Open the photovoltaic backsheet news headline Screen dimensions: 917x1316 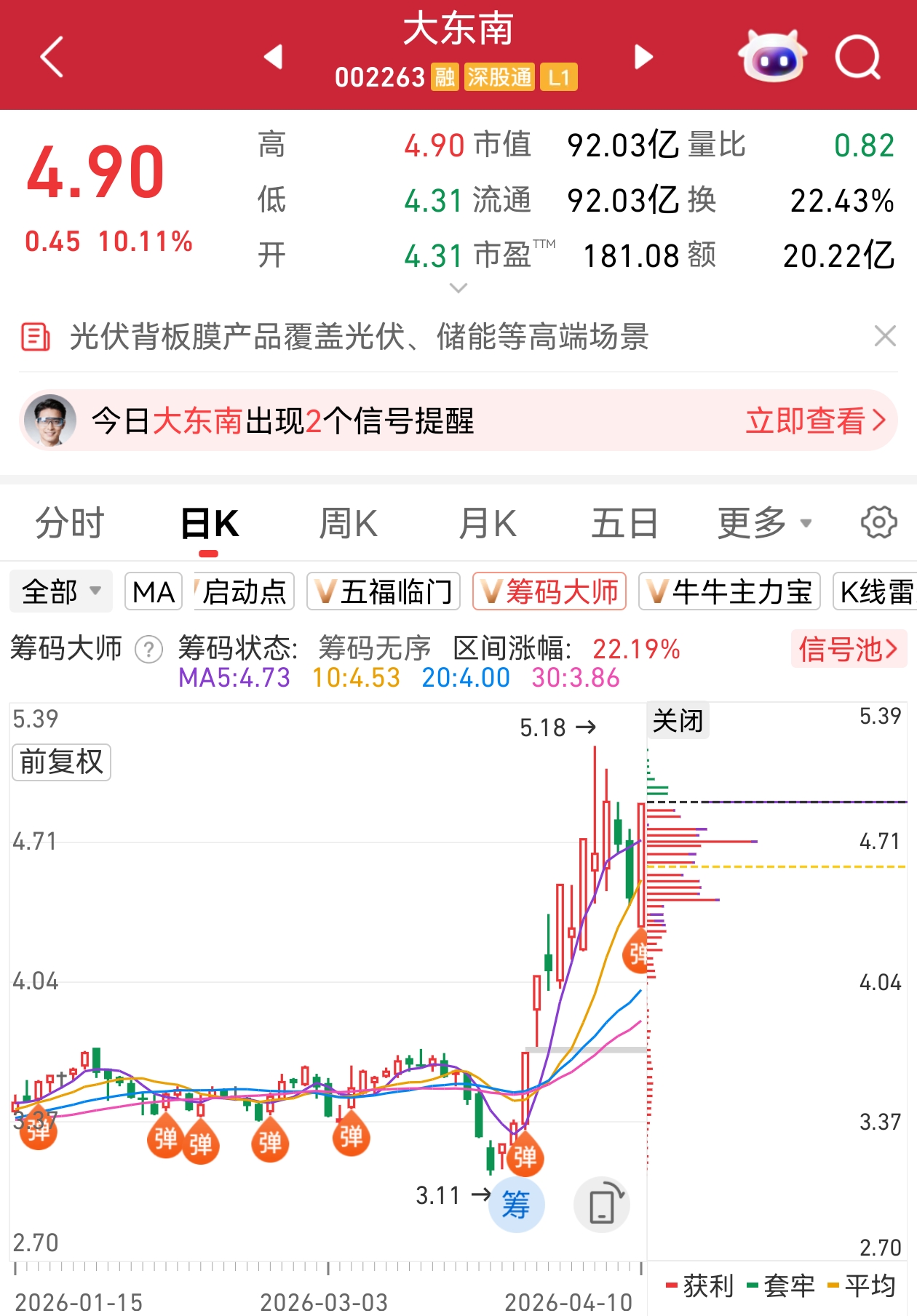(359, 337)
